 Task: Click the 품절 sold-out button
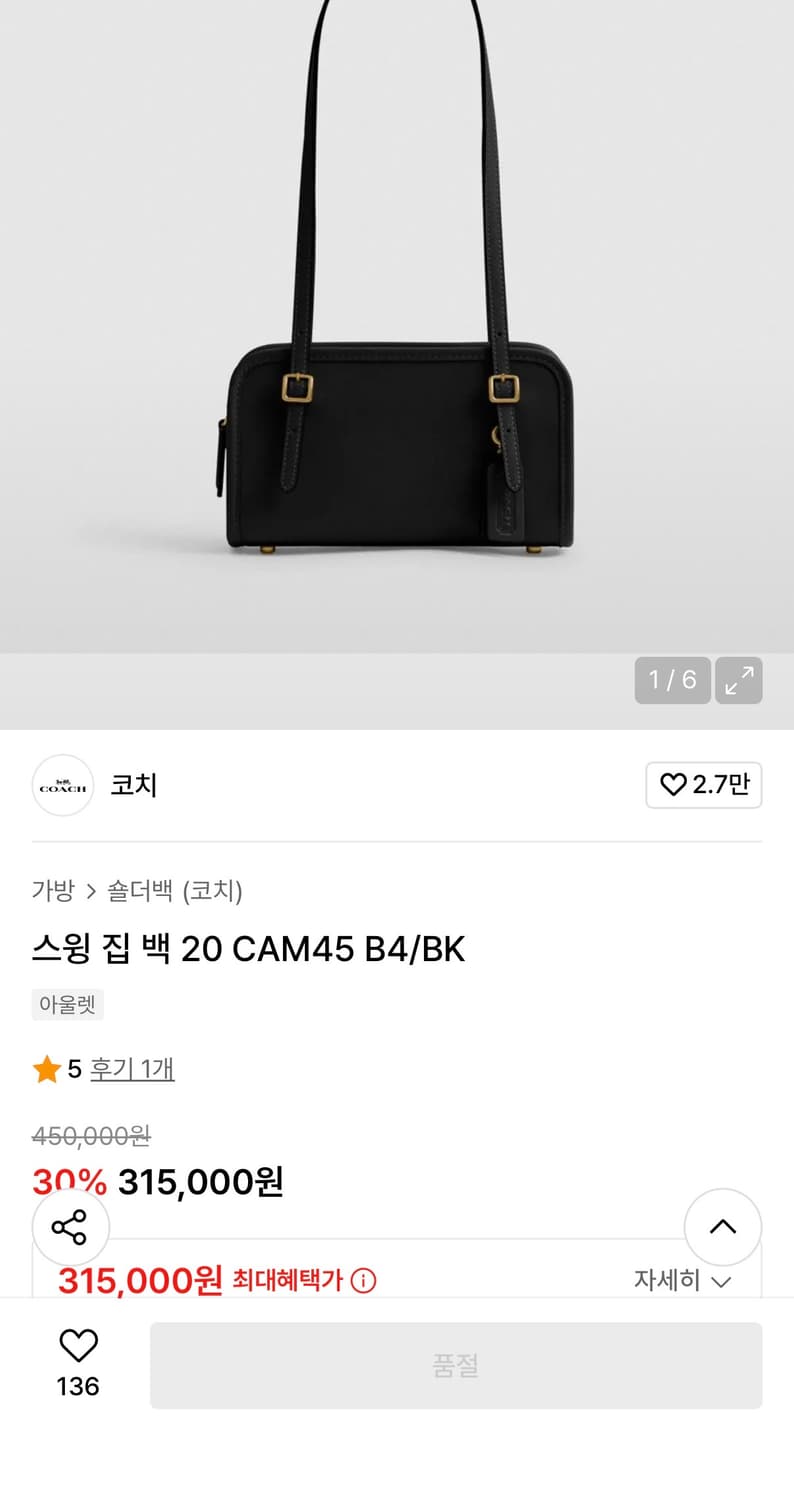(x=457, y=1365)
